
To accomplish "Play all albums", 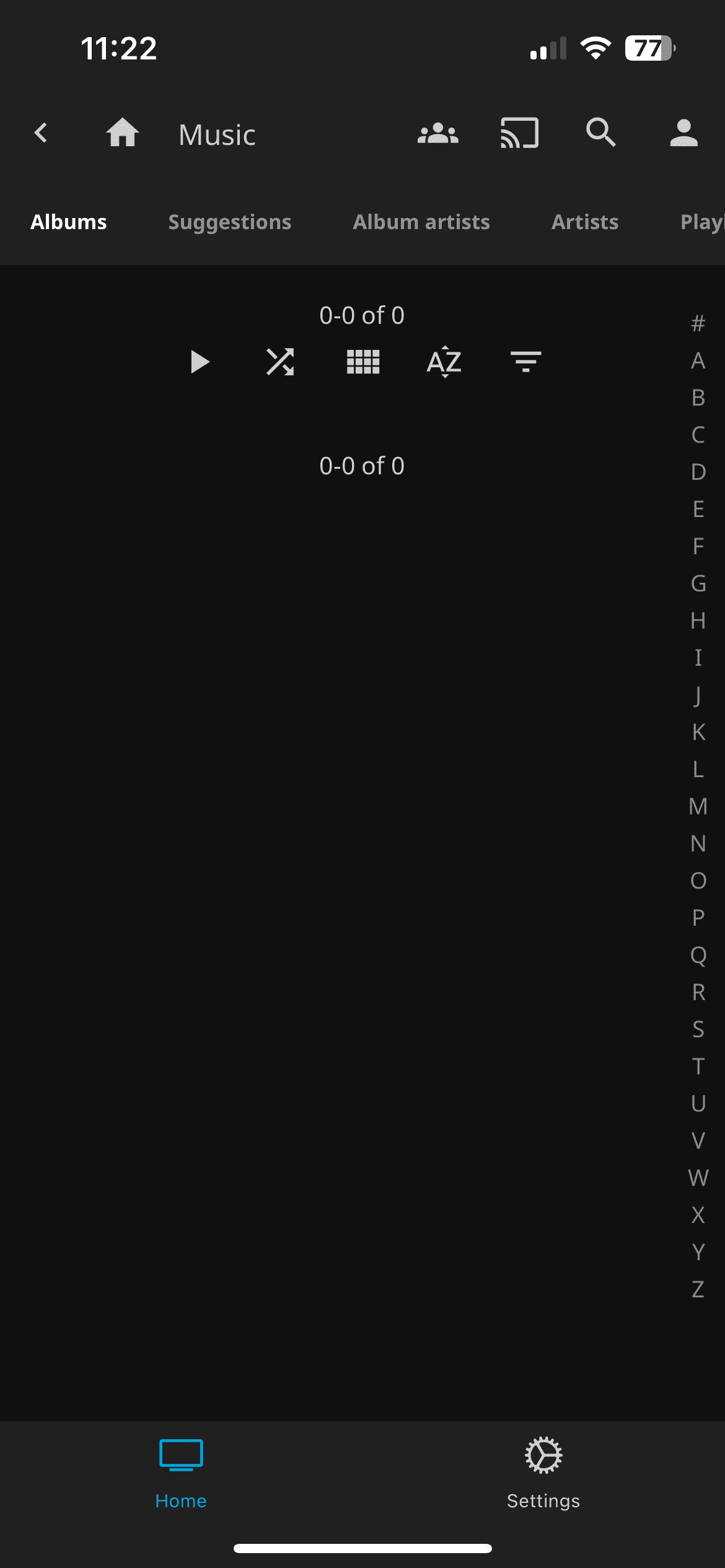I will [x=199, y=362].
